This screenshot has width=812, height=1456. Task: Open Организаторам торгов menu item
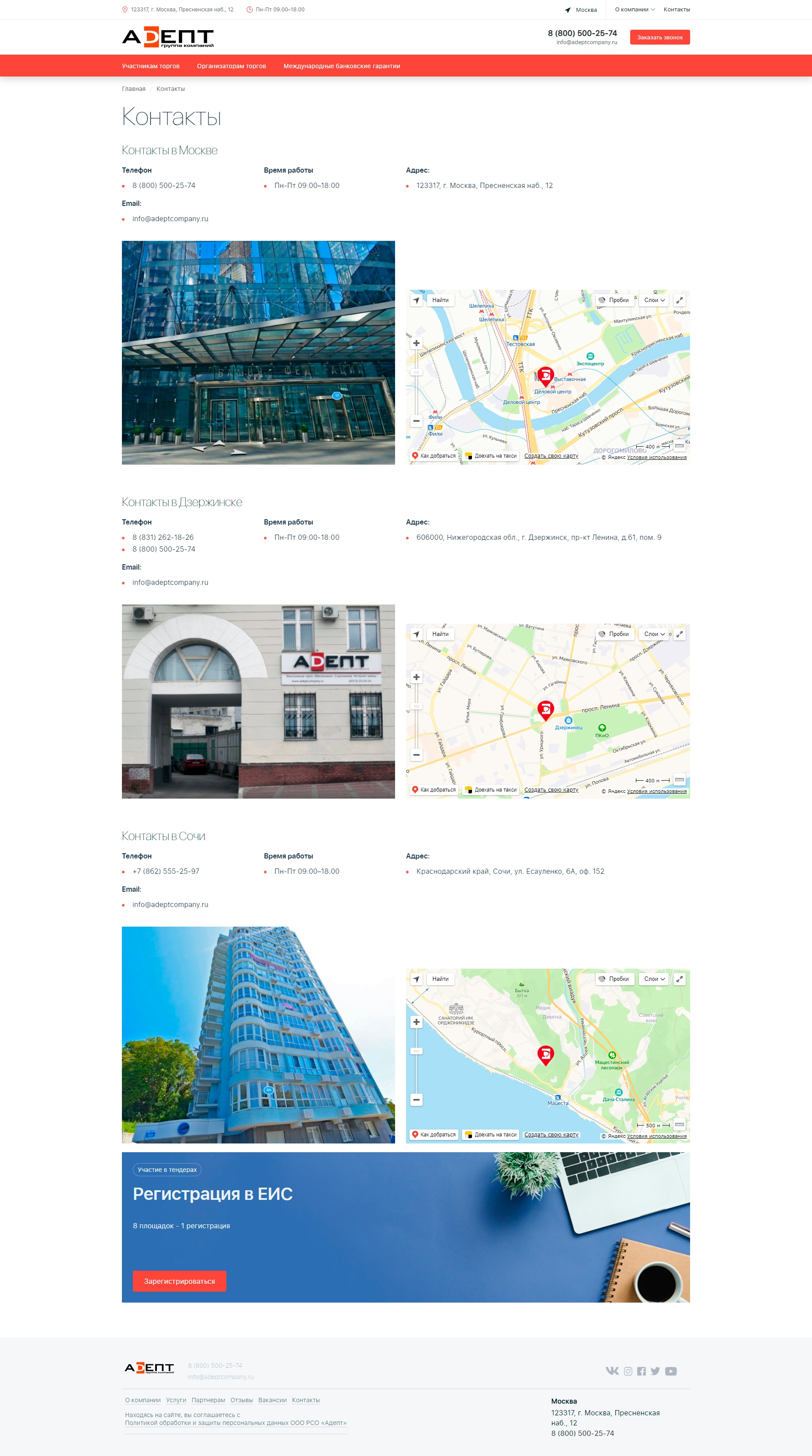(x=231, y=66)
